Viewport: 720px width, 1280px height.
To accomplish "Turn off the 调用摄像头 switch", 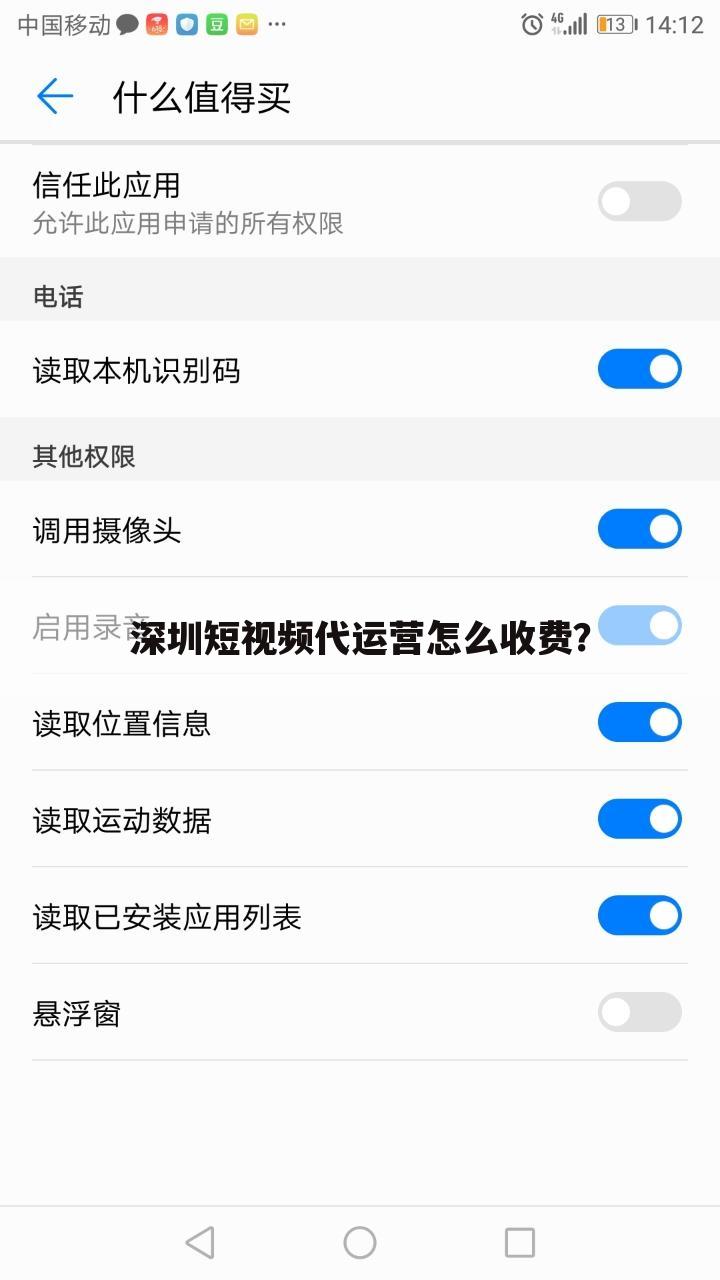I will (x=639, y=528).
